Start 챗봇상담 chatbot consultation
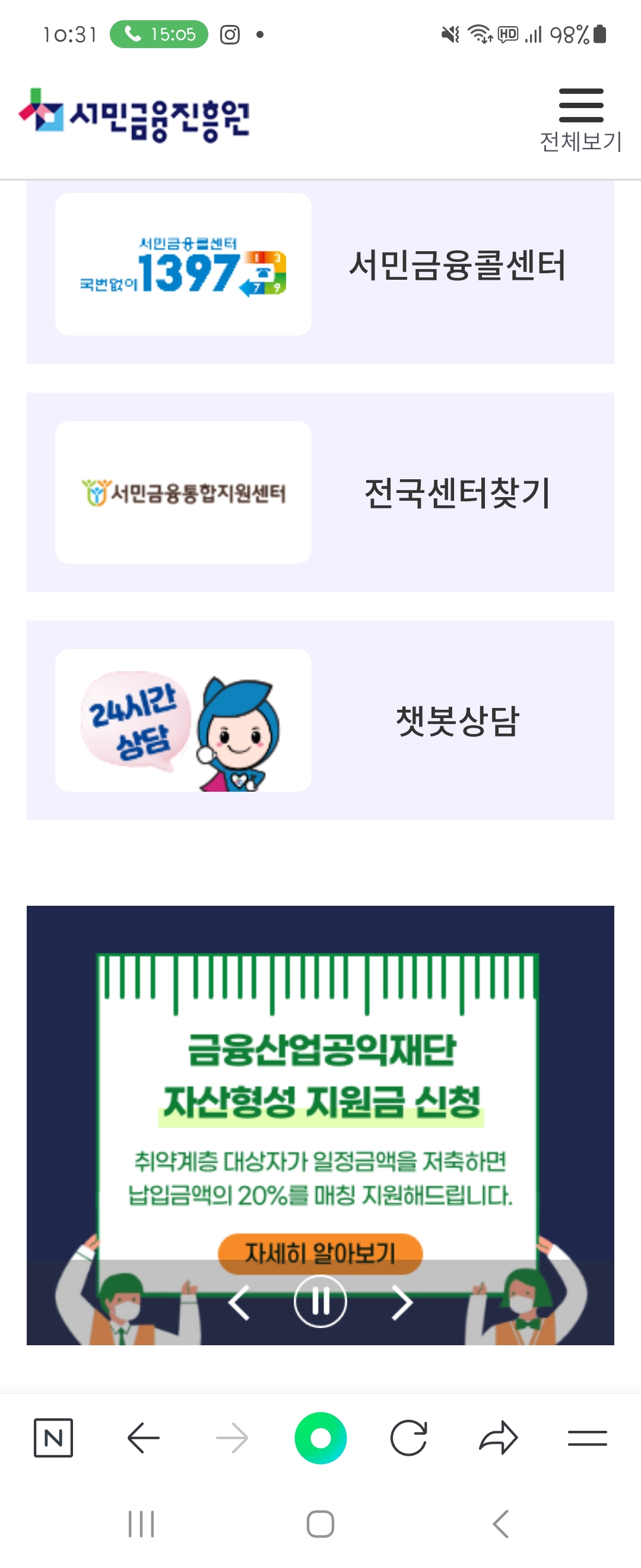The image size is (641, 1568). (320, 720)
